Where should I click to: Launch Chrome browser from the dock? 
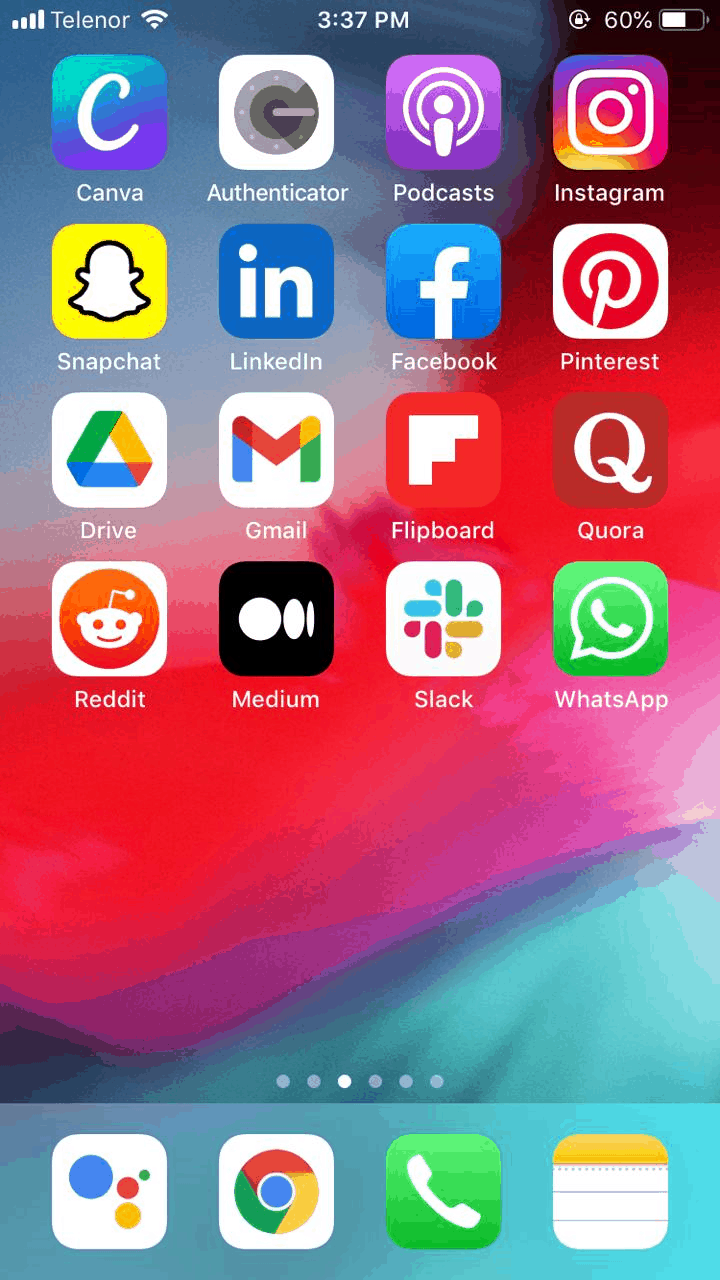click(276, 1191)
